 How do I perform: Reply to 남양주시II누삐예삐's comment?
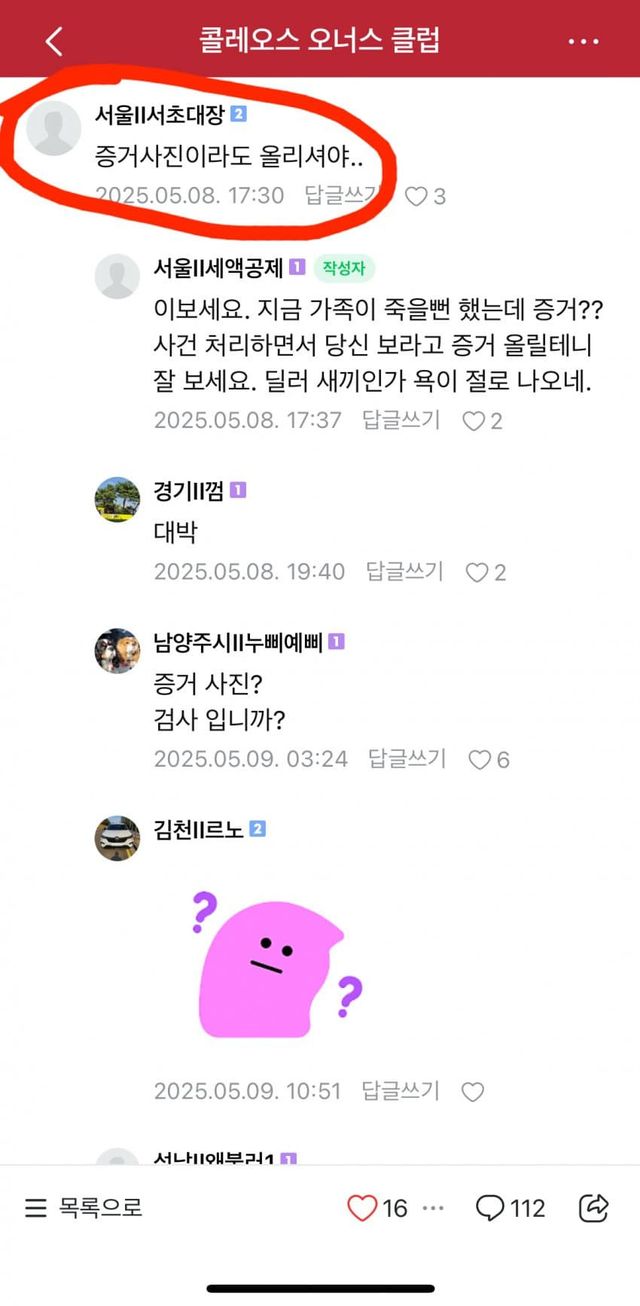(x=407, y=758)
